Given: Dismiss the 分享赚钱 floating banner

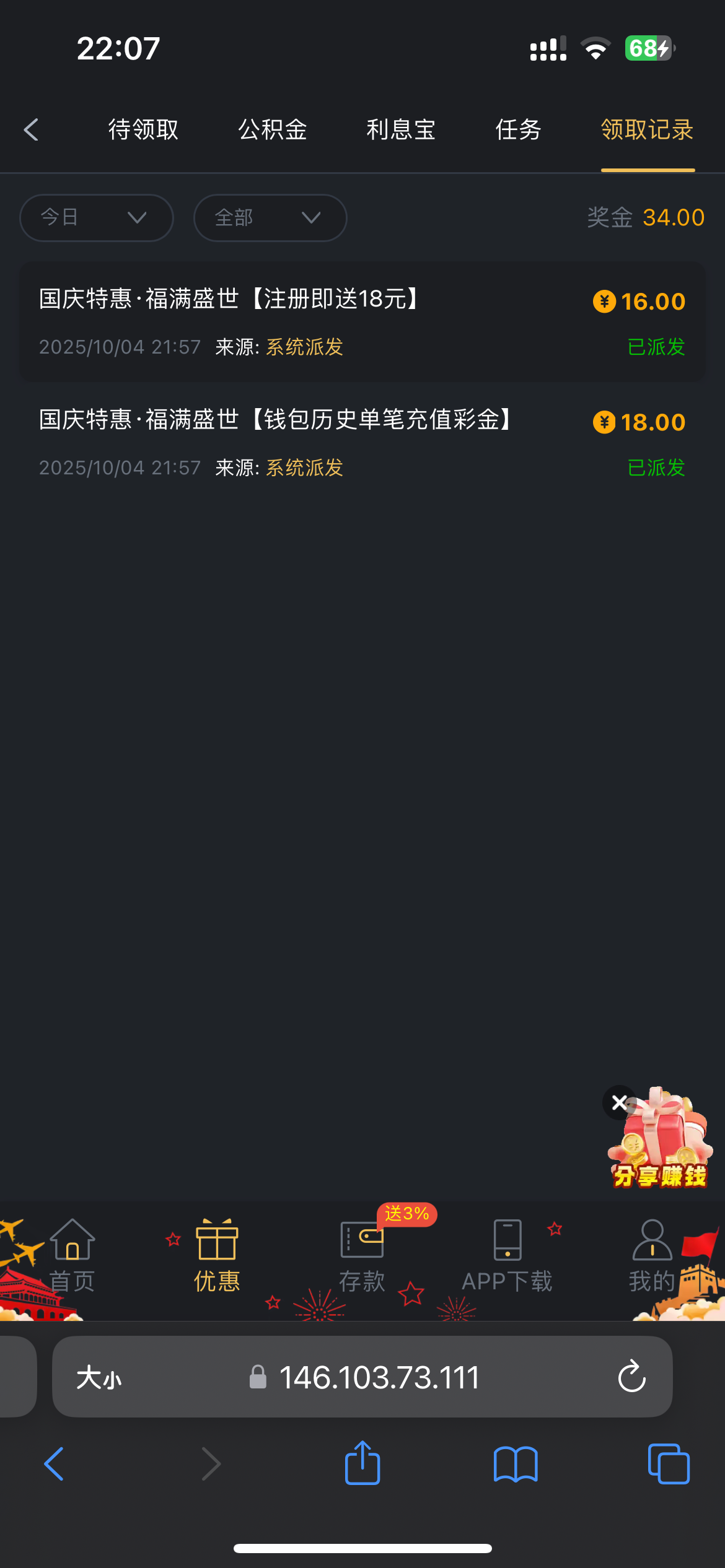Looking at the screenshot, I should click(x=619, y=1102).
